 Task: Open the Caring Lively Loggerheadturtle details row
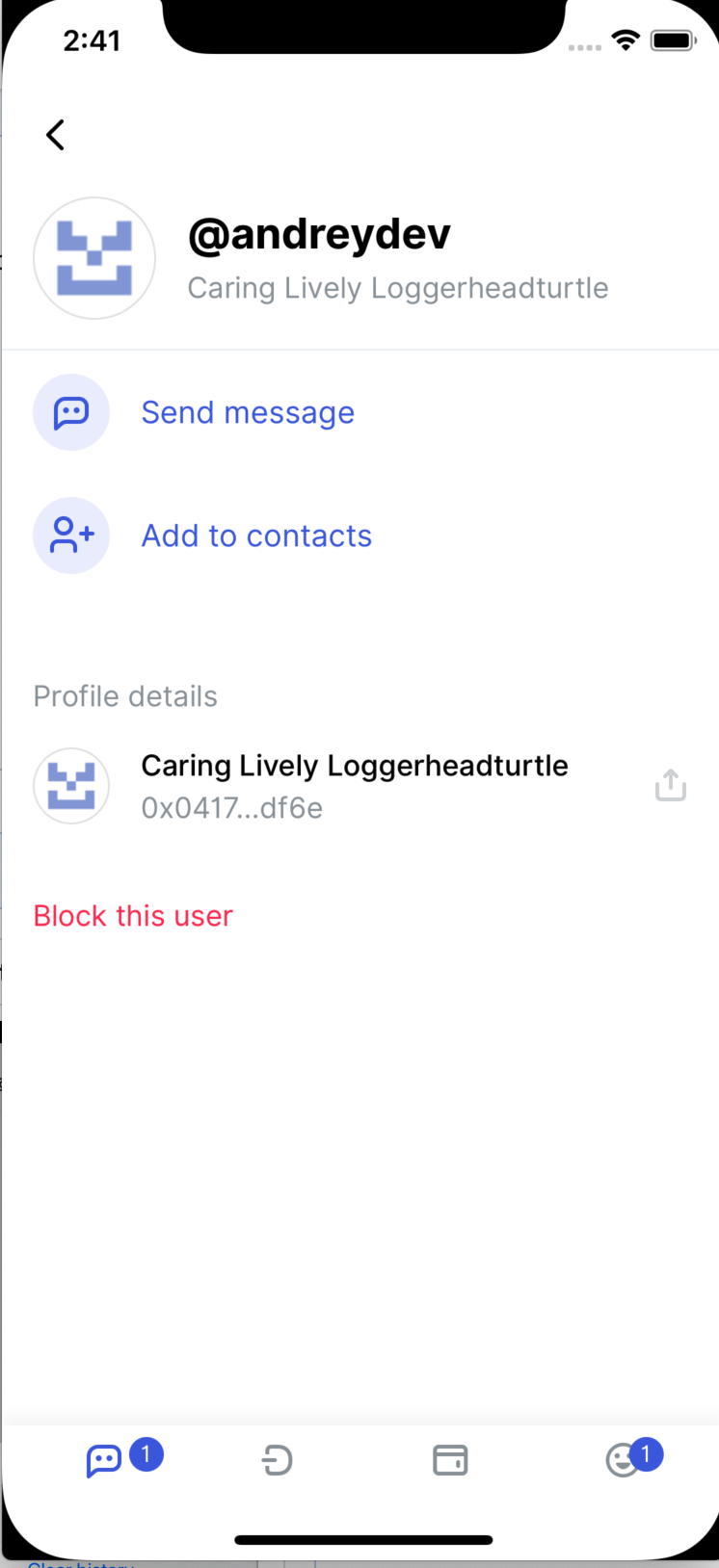[354, 786]
